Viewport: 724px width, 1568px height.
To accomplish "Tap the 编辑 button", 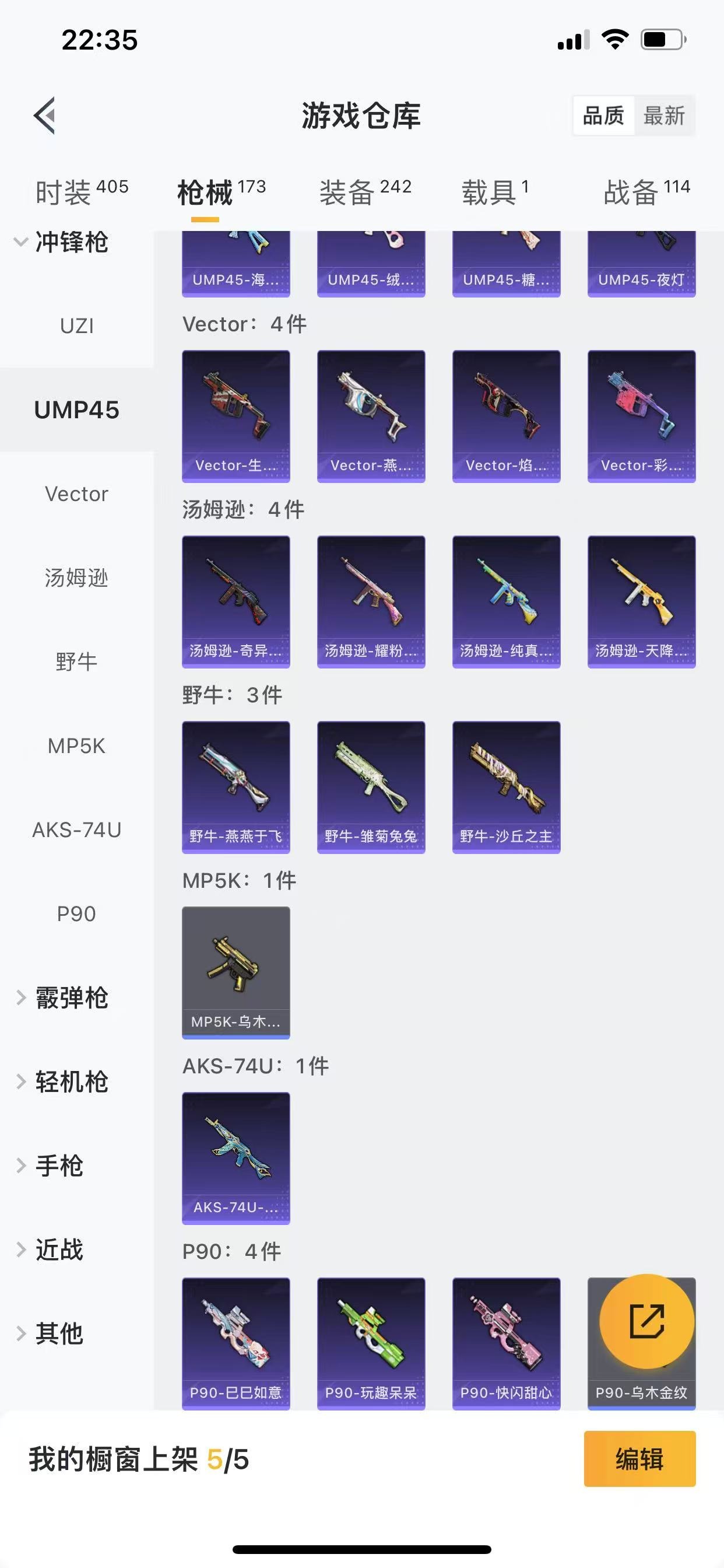I will 639,1458.
